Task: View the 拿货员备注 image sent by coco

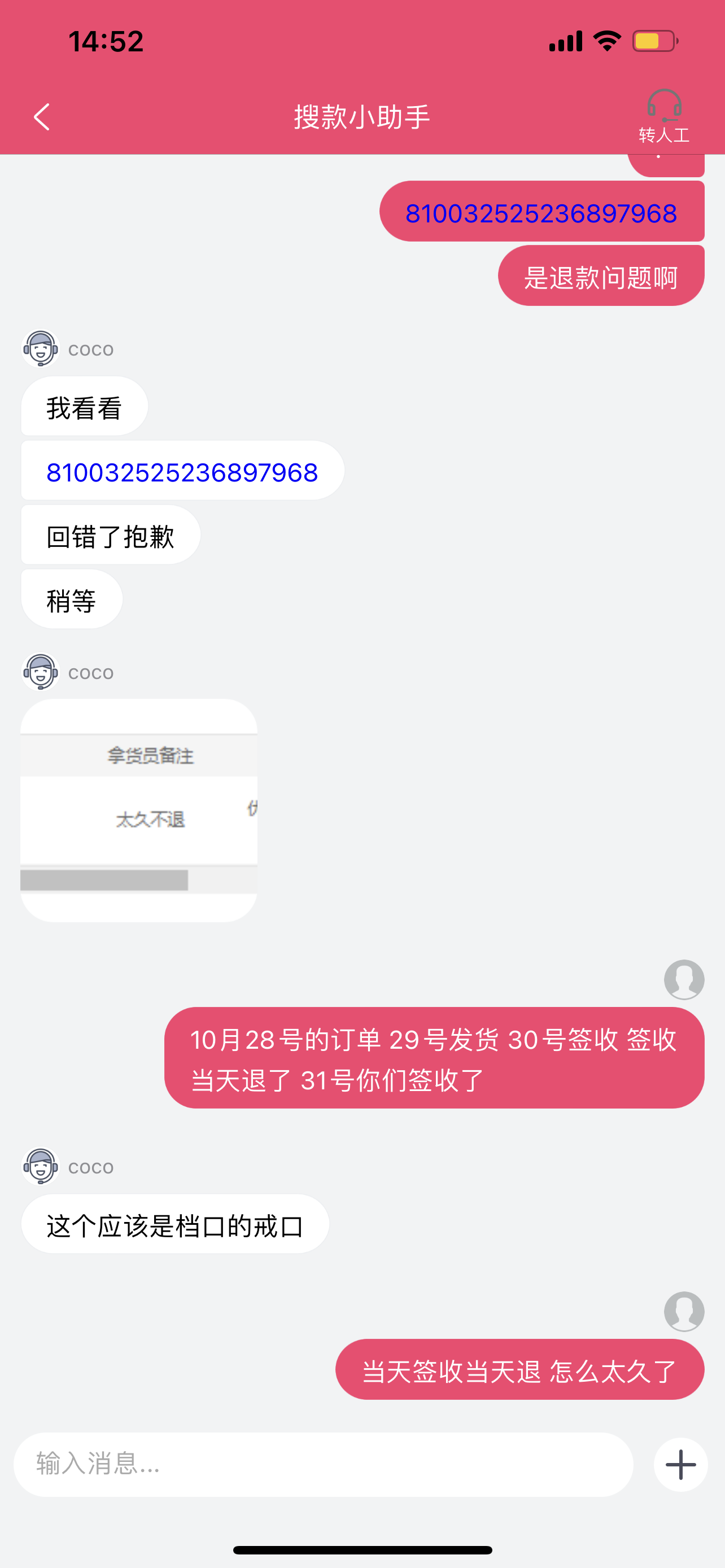Action: pos(139,809)
